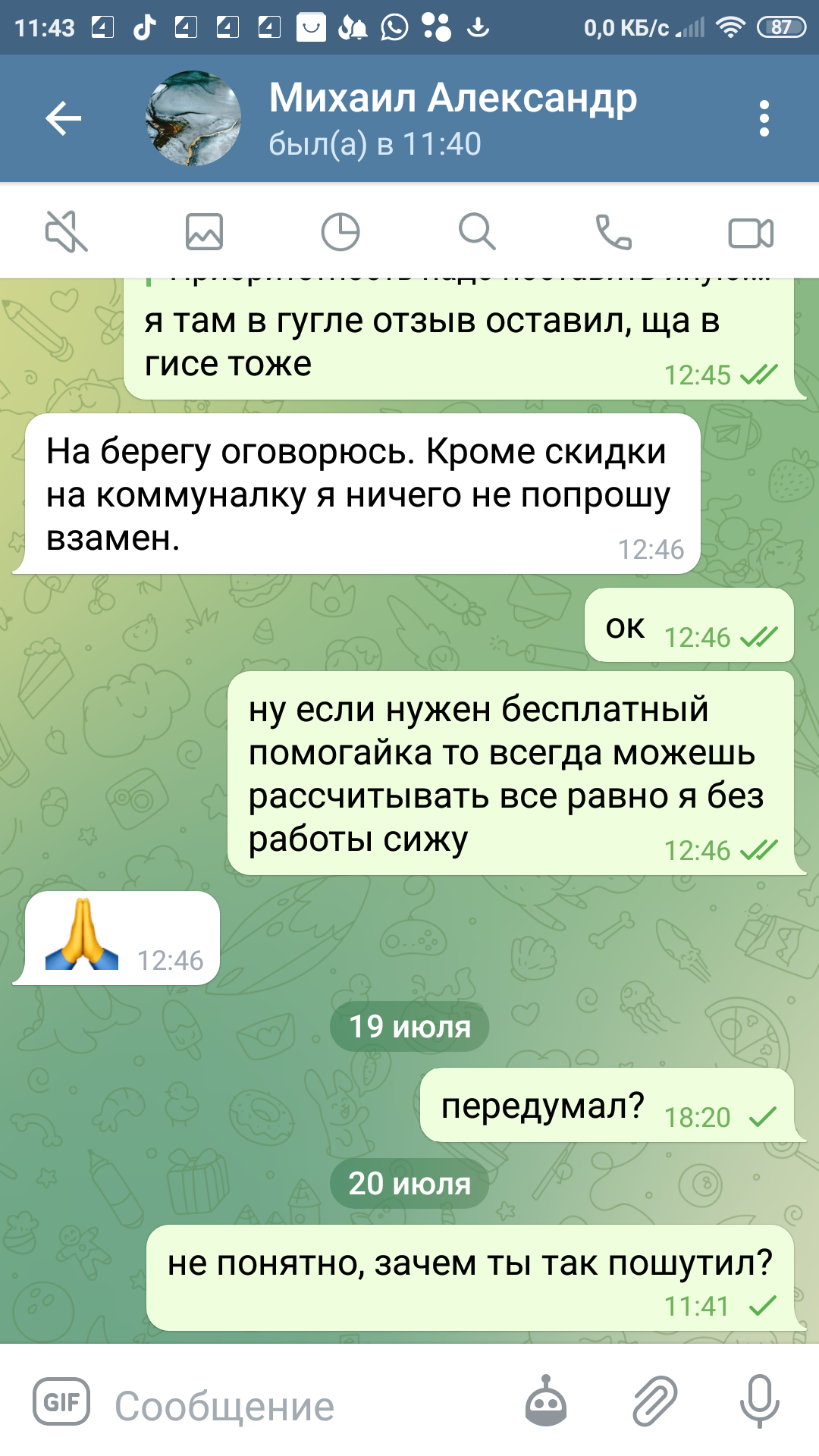Start a voice call
This screenshot has width=819, height=1456.
(613, 231)
